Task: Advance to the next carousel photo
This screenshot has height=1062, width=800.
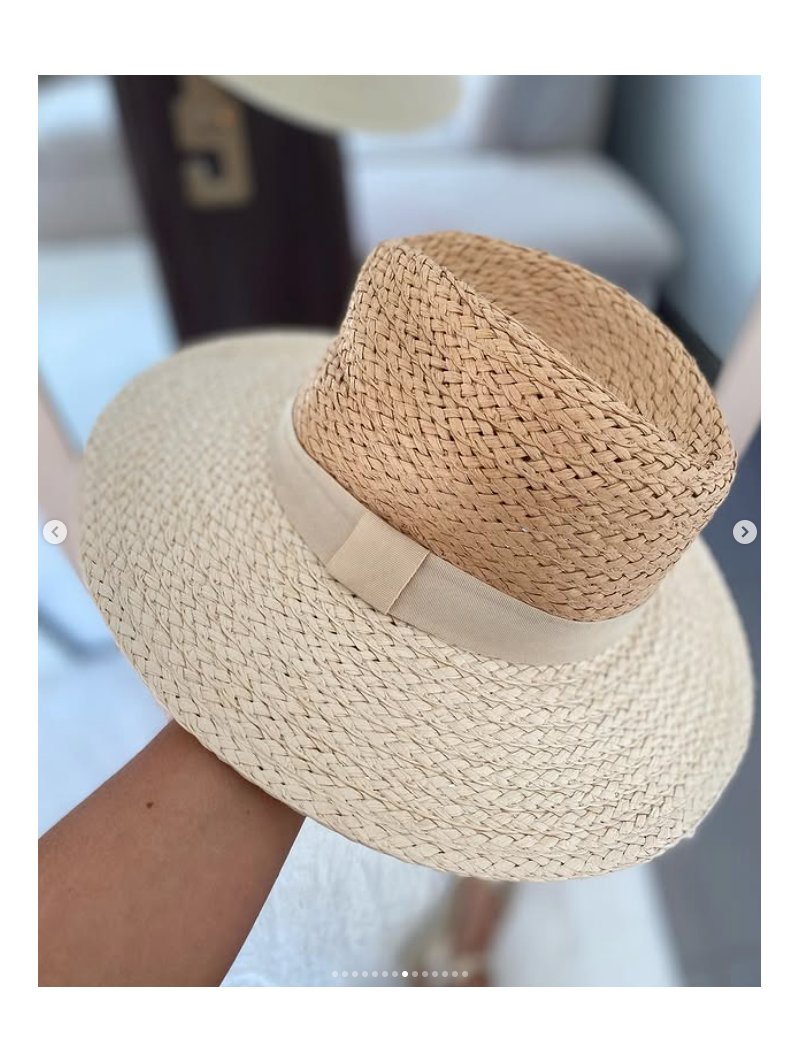Action: [744, 532]
